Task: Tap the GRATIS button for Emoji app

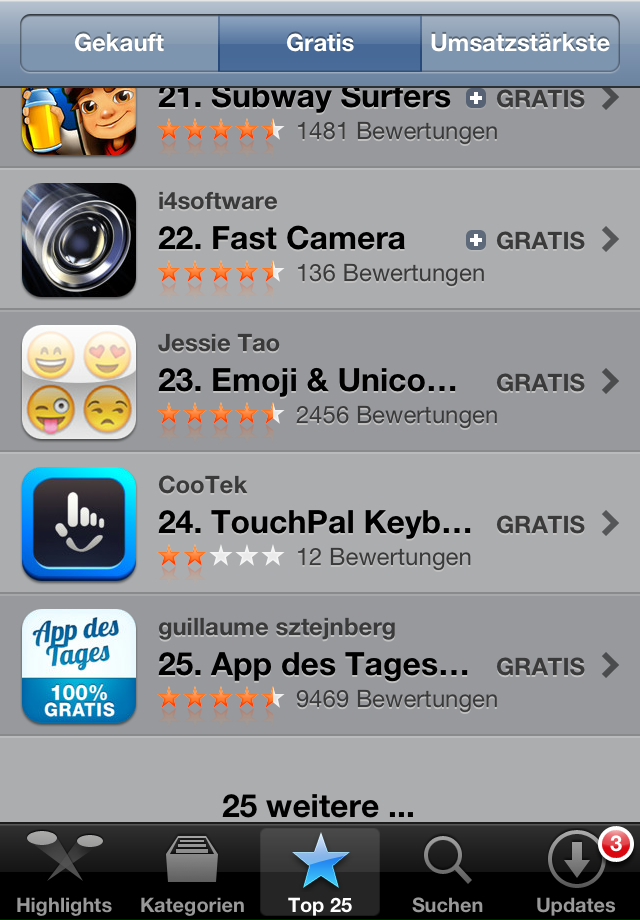Action: pos(540,382)
